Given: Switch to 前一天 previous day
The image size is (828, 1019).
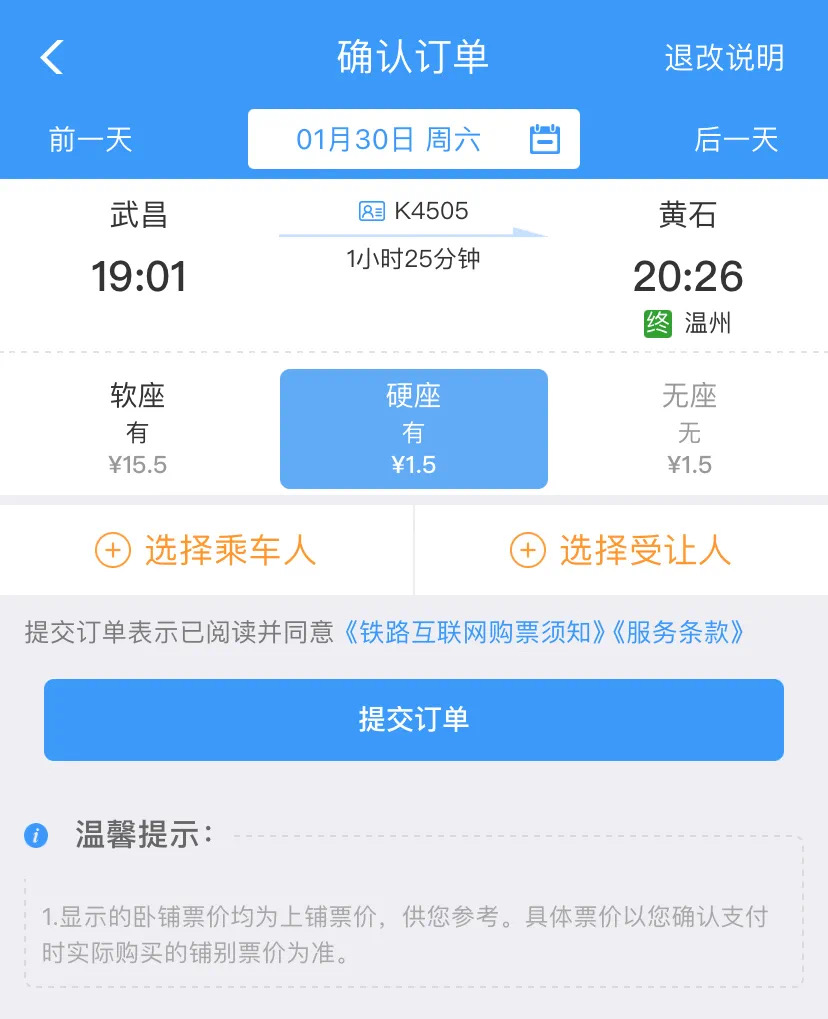Looking at the screenshot, I should tap(90, 139).
